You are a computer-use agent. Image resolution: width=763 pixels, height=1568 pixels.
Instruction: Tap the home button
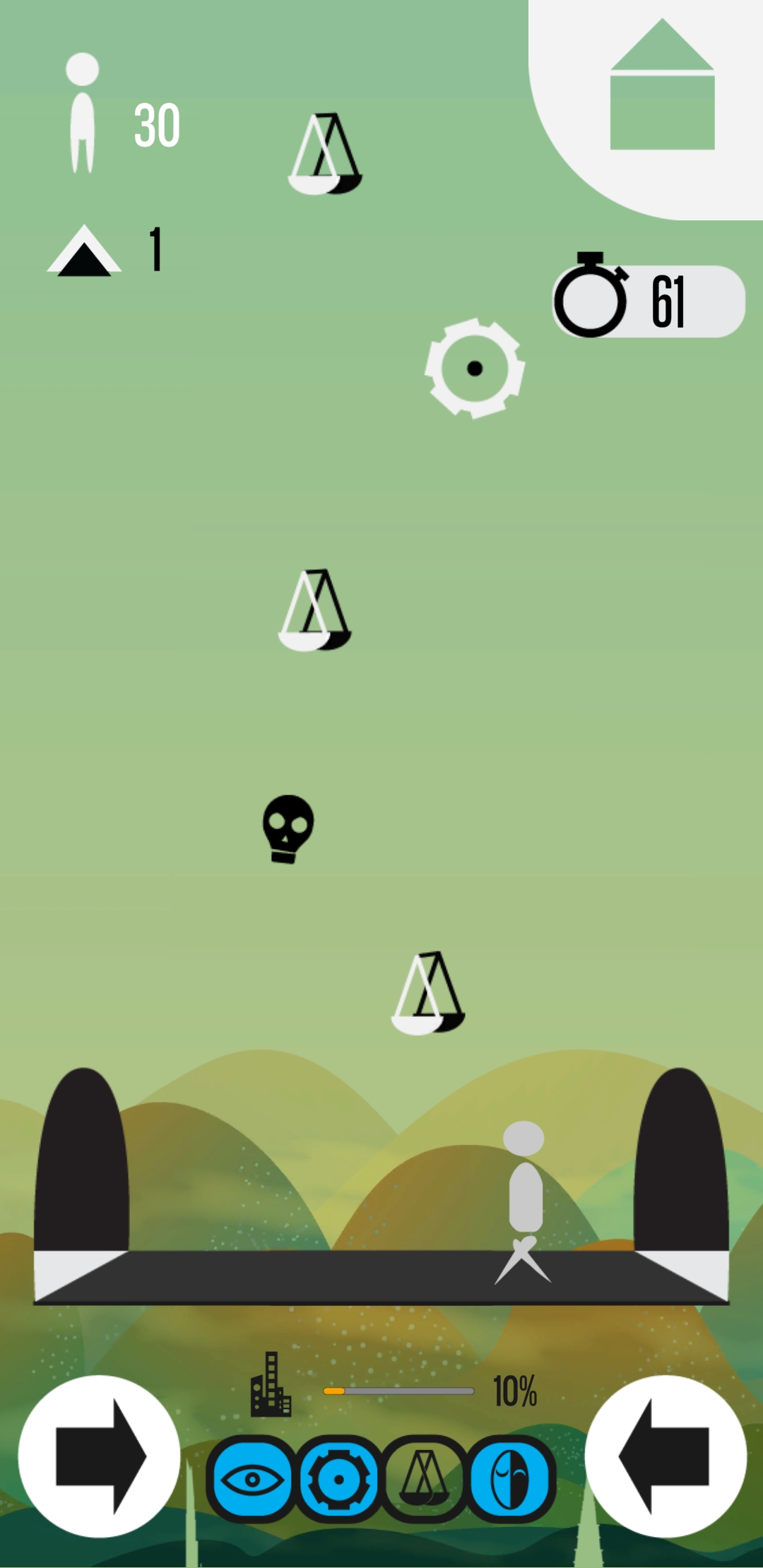click(x=662, y=85)
